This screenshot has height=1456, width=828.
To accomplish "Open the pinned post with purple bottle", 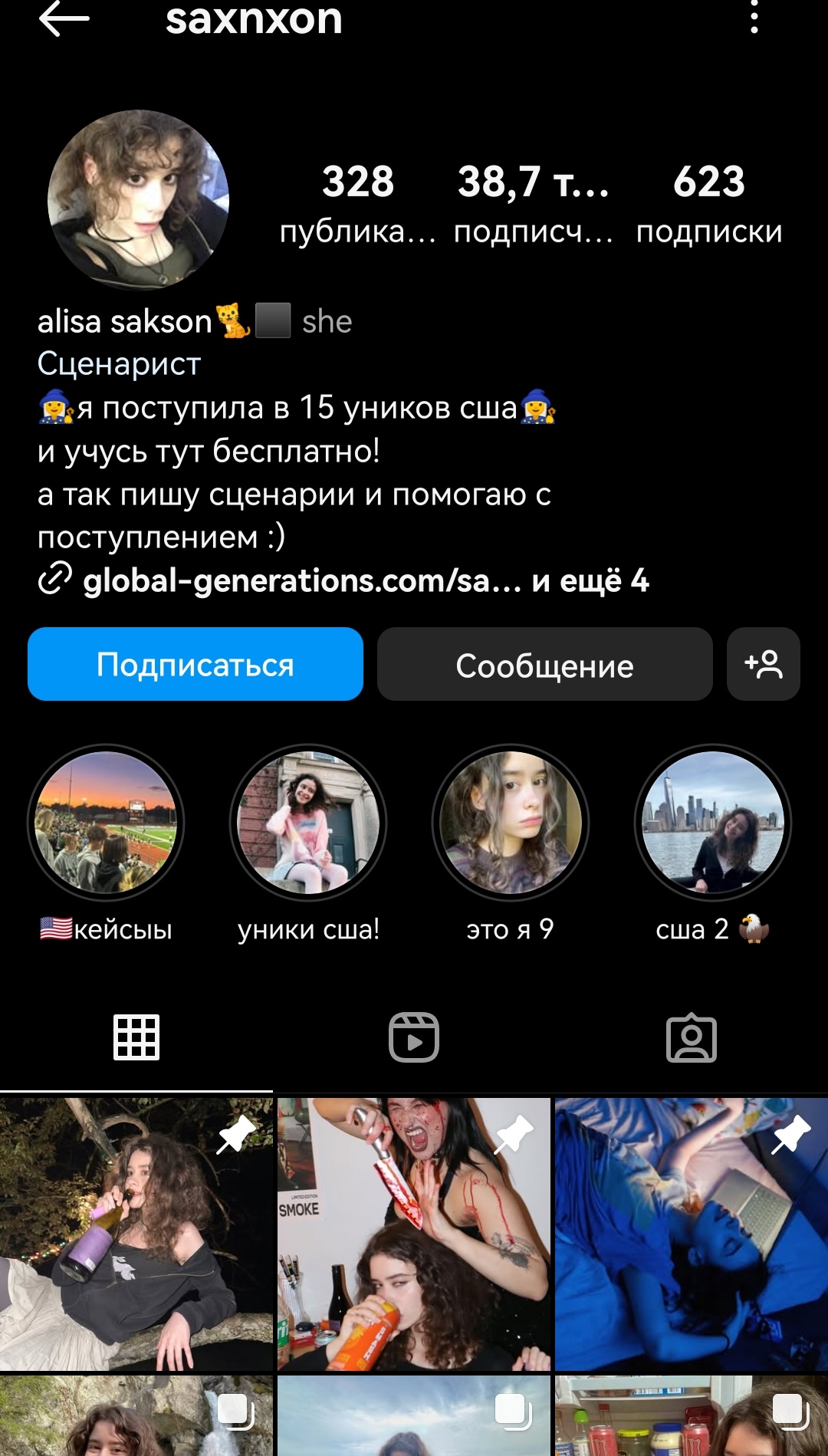I will [x=136, y=1234].
